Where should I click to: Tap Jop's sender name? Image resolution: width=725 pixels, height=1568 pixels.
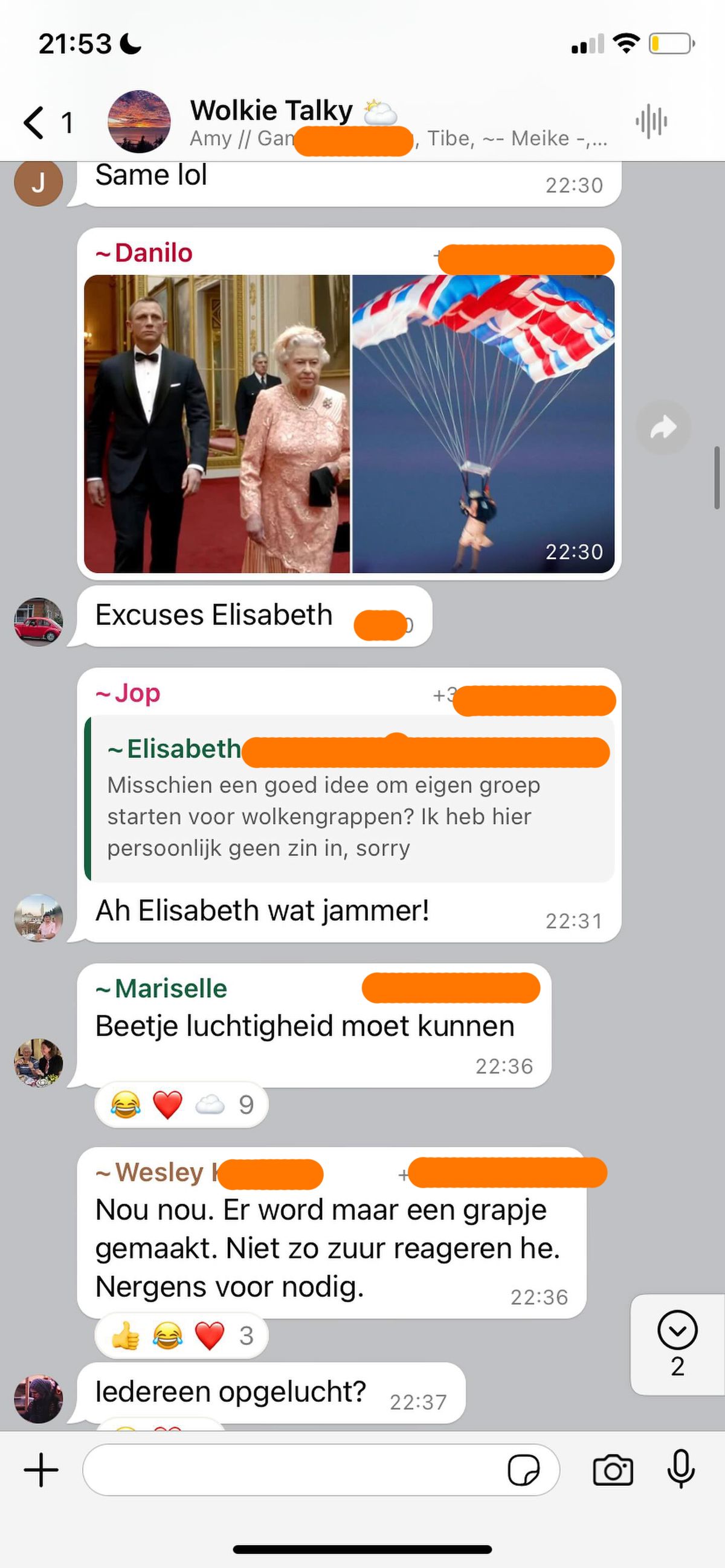pyautogui.click(x=128, y=693)
